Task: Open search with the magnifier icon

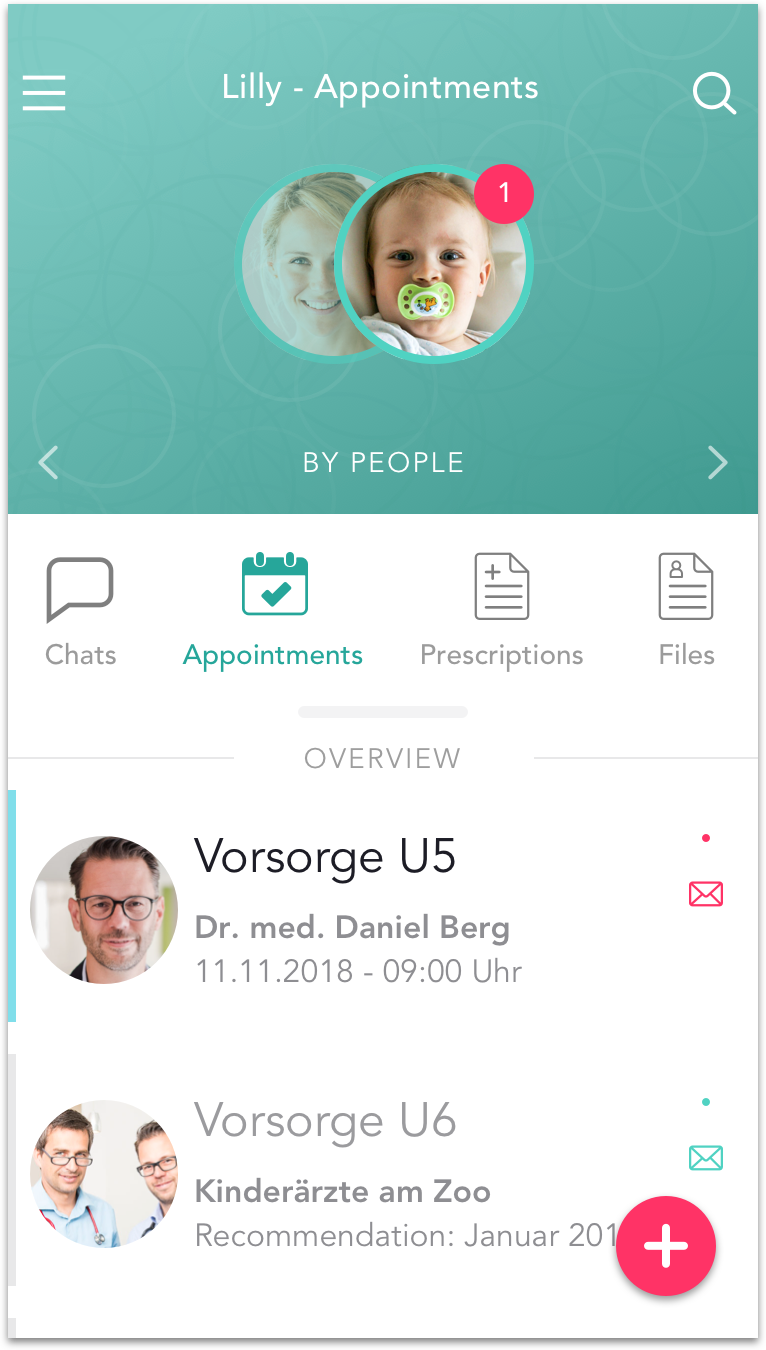Action: tap(714, 94)
